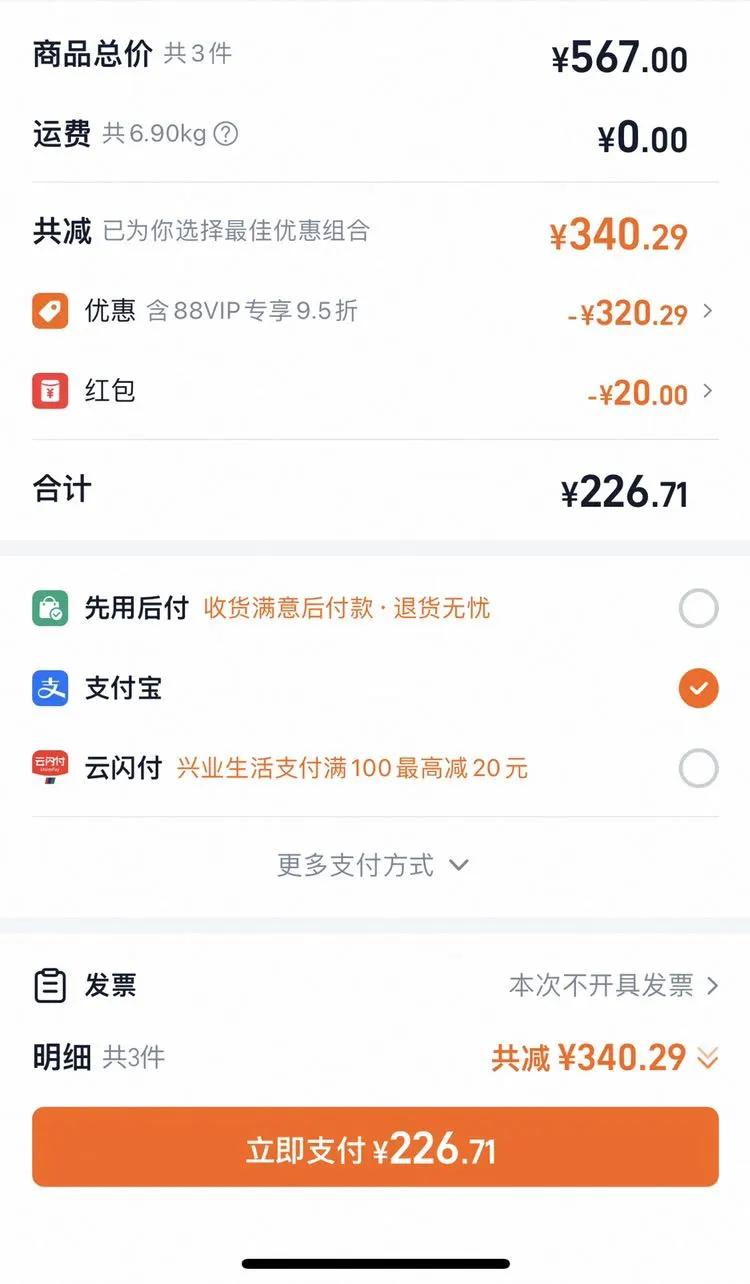
Task: Expand 更多支付方式 options
Action: click(x=373, y=865)
